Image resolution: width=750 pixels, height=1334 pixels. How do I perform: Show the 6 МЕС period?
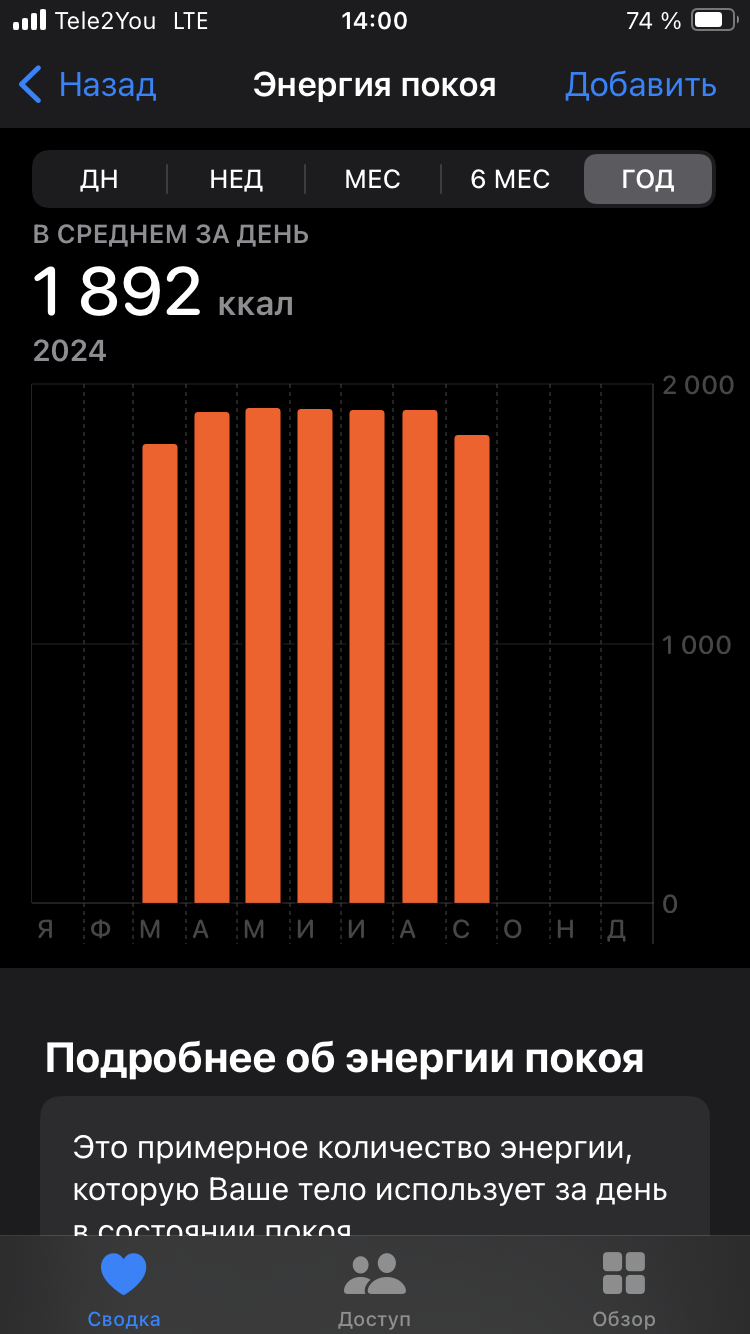point(510,179)
